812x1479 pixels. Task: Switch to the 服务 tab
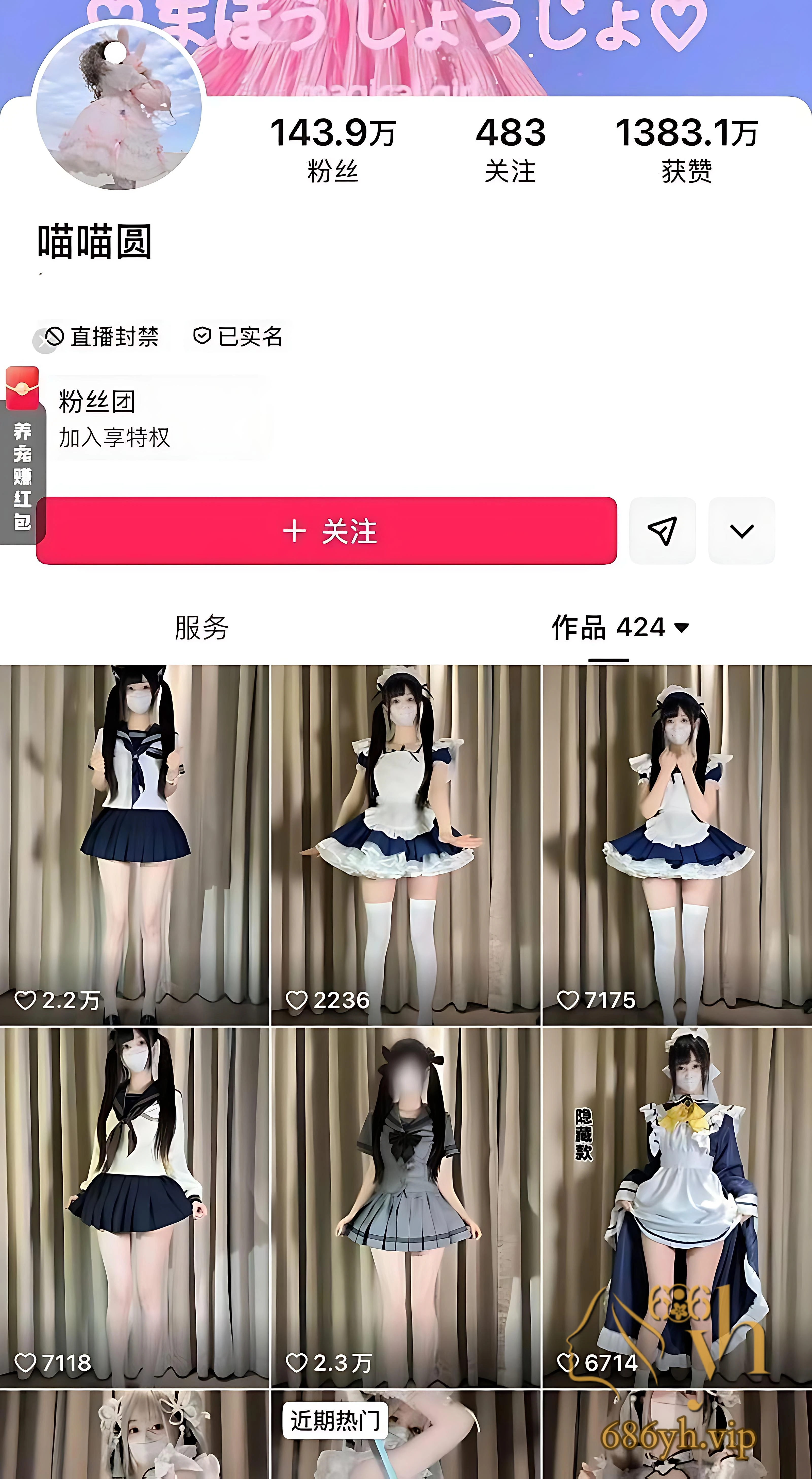click(x=201, y=627)
